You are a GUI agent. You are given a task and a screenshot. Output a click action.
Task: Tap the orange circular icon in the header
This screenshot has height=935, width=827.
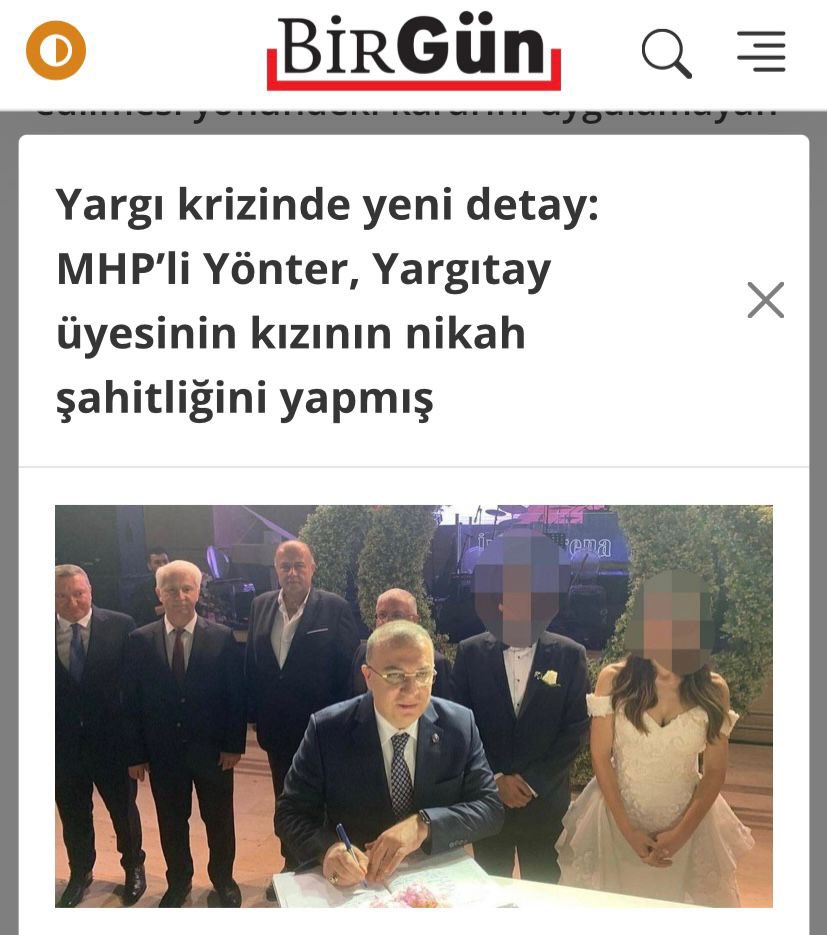click(x=56, y=50)
